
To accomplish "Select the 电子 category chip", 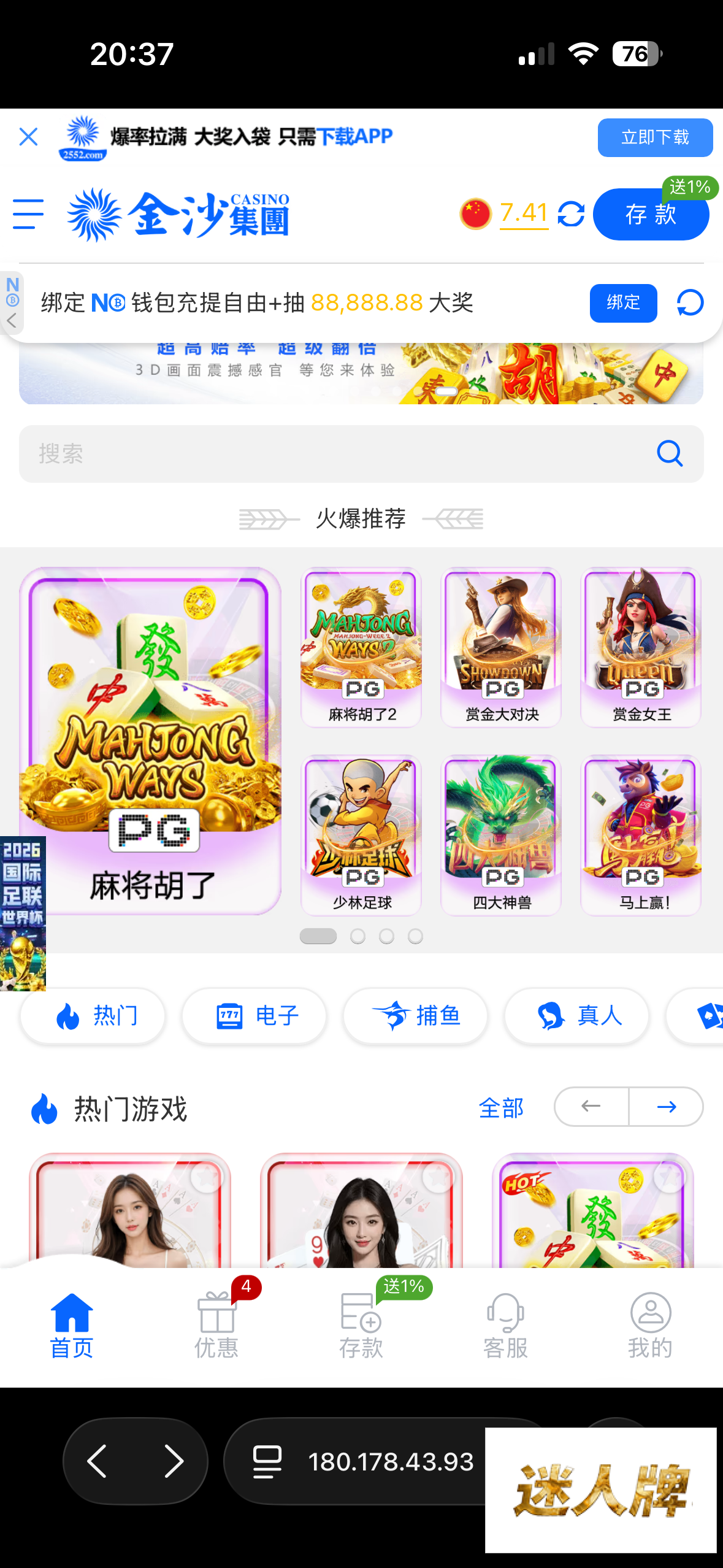I will pos(254,1016).
